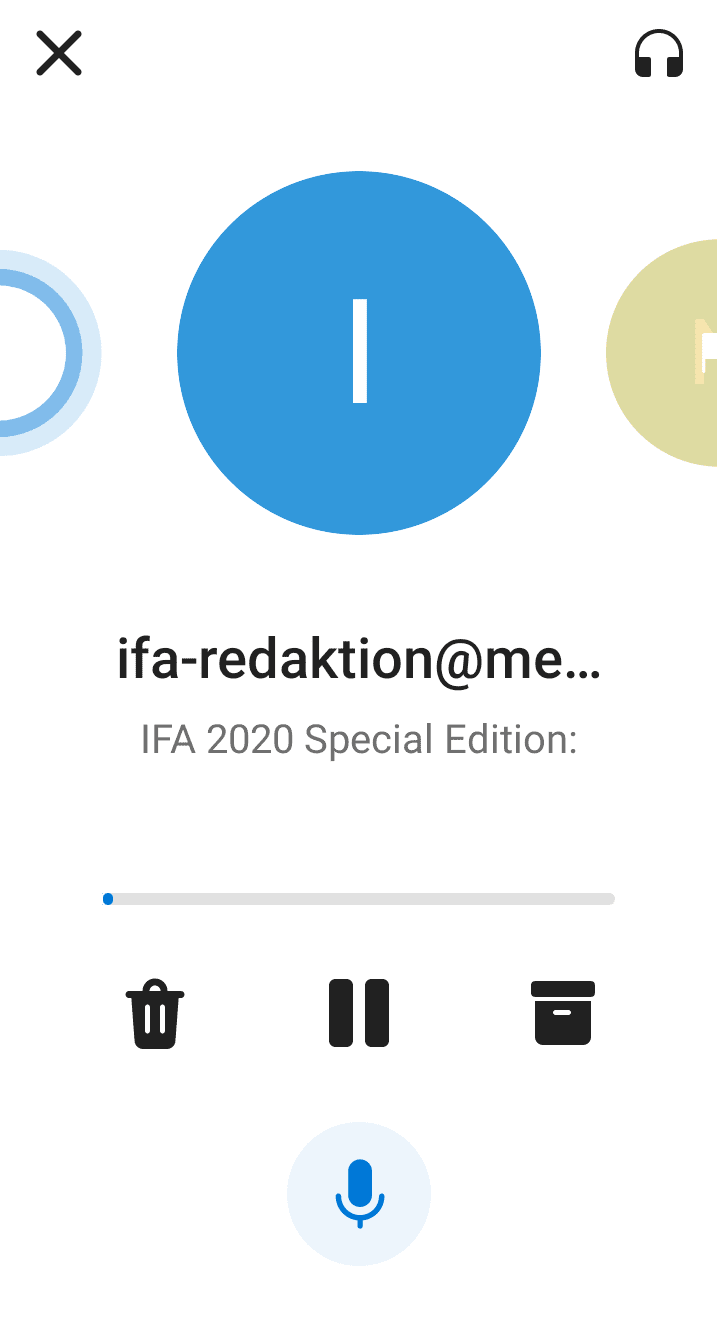Archive the IFA 2020 Special Edition email

(563, 1013)
